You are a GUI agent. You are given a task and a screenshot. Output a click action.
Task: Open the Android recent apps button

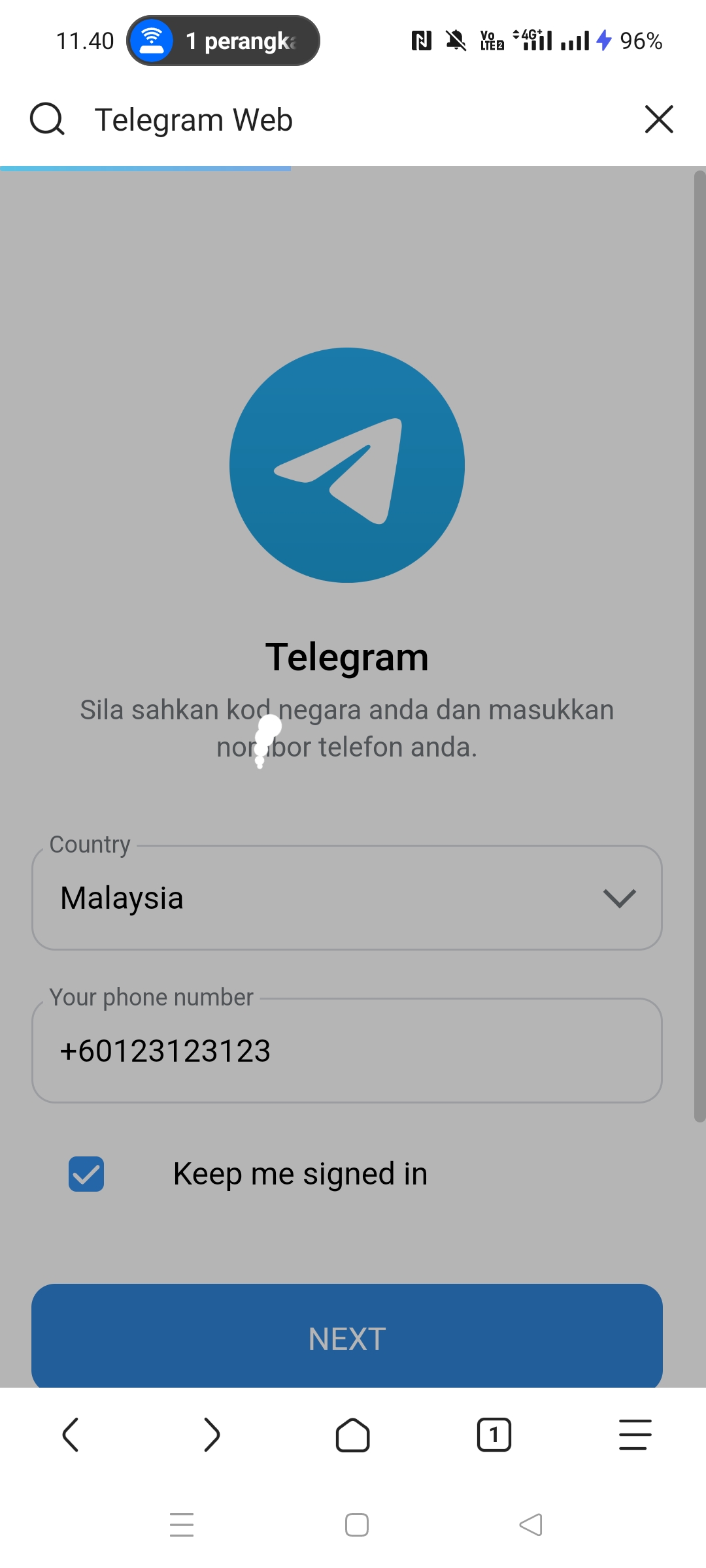[x=182, y=1524]
